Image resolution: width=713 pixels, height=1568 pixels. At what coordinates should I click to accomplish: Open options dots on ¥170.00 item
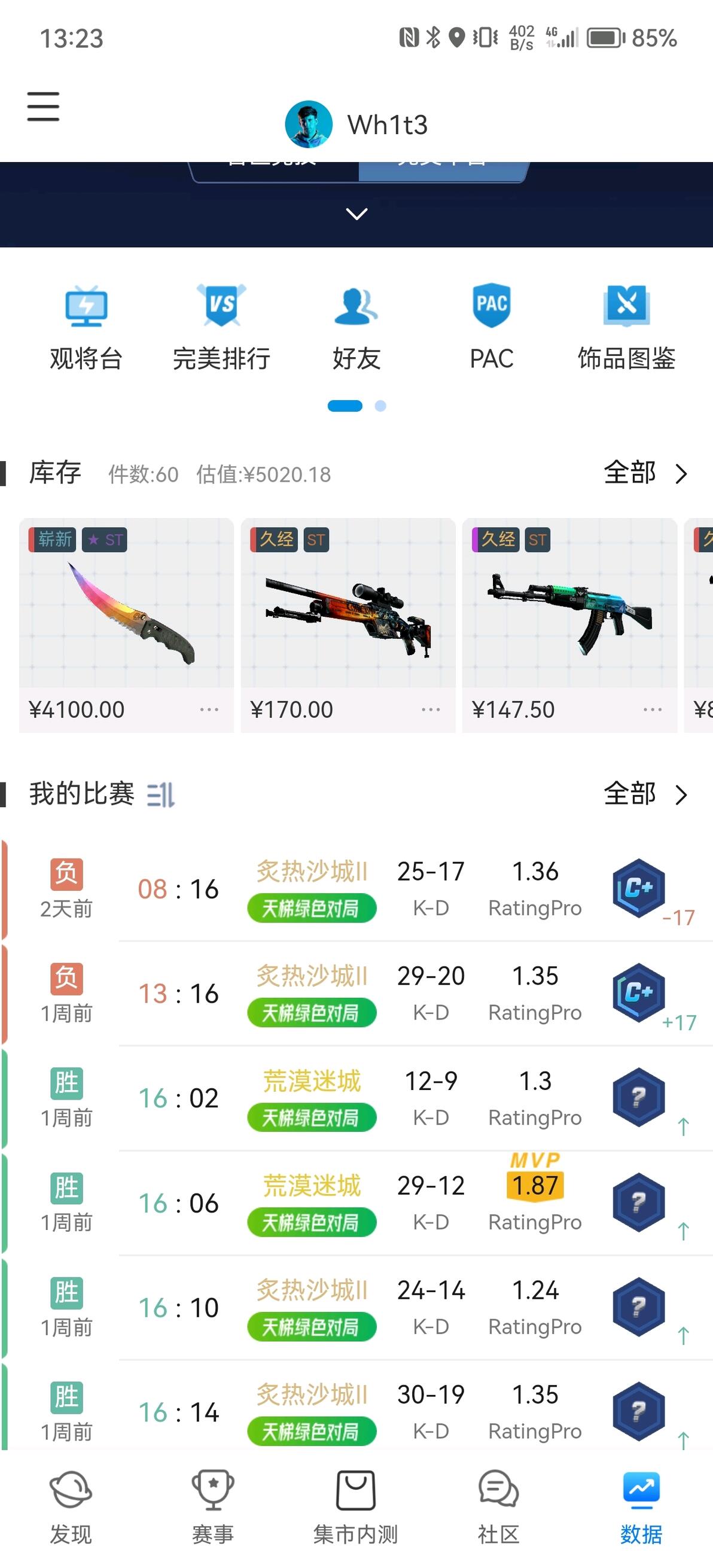[431, 710]
